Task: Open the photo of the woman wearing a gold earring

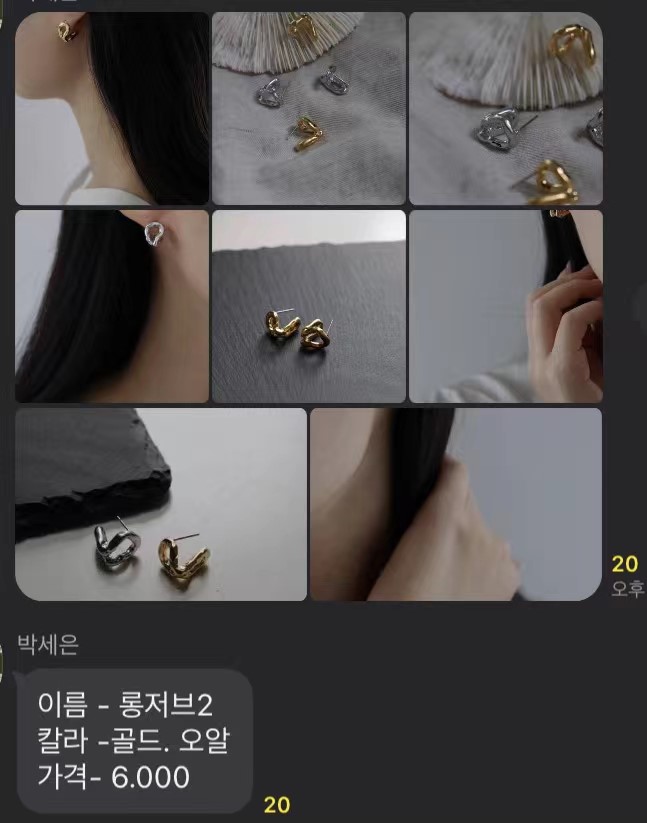Action: [x=111, y=108]
